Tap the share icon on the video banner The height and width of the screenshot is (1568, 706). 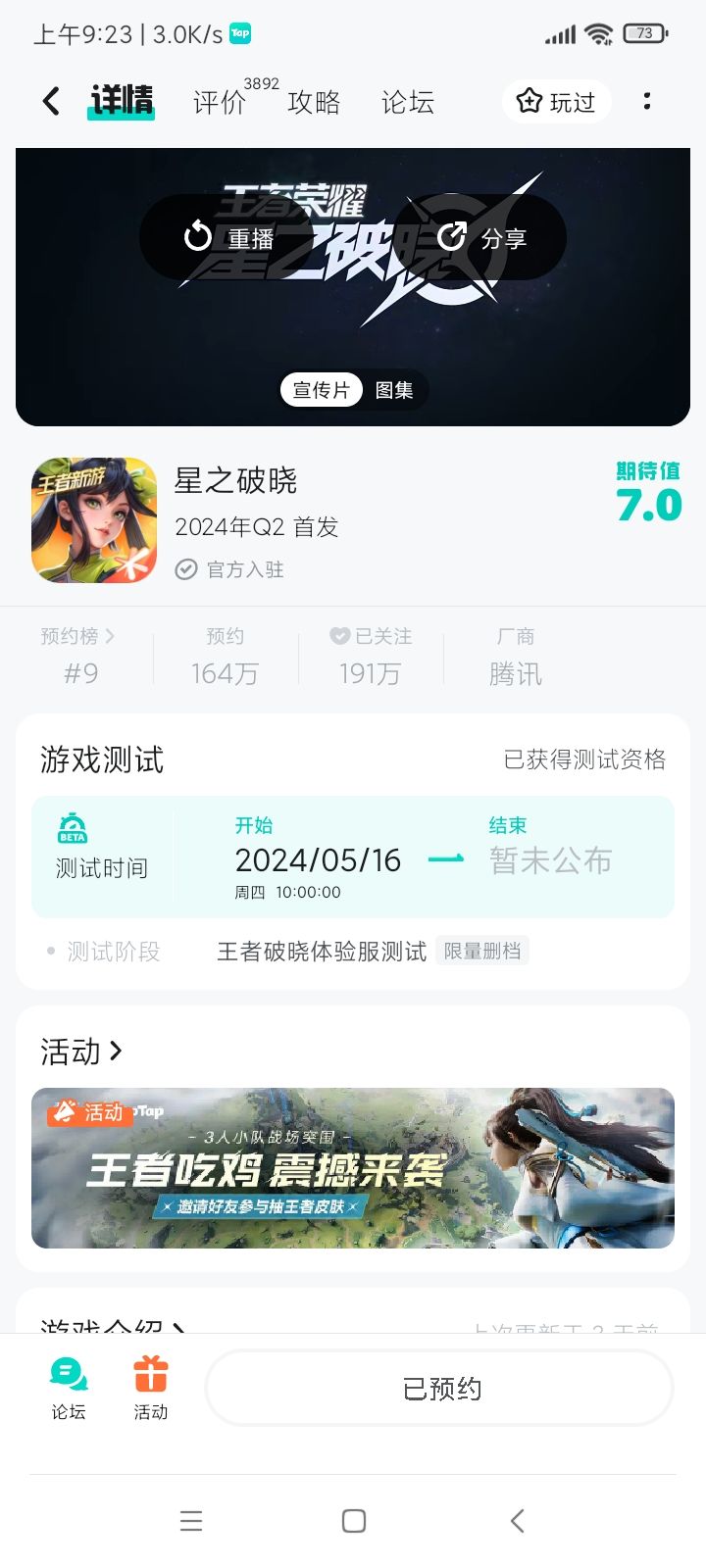pos(452,236)
